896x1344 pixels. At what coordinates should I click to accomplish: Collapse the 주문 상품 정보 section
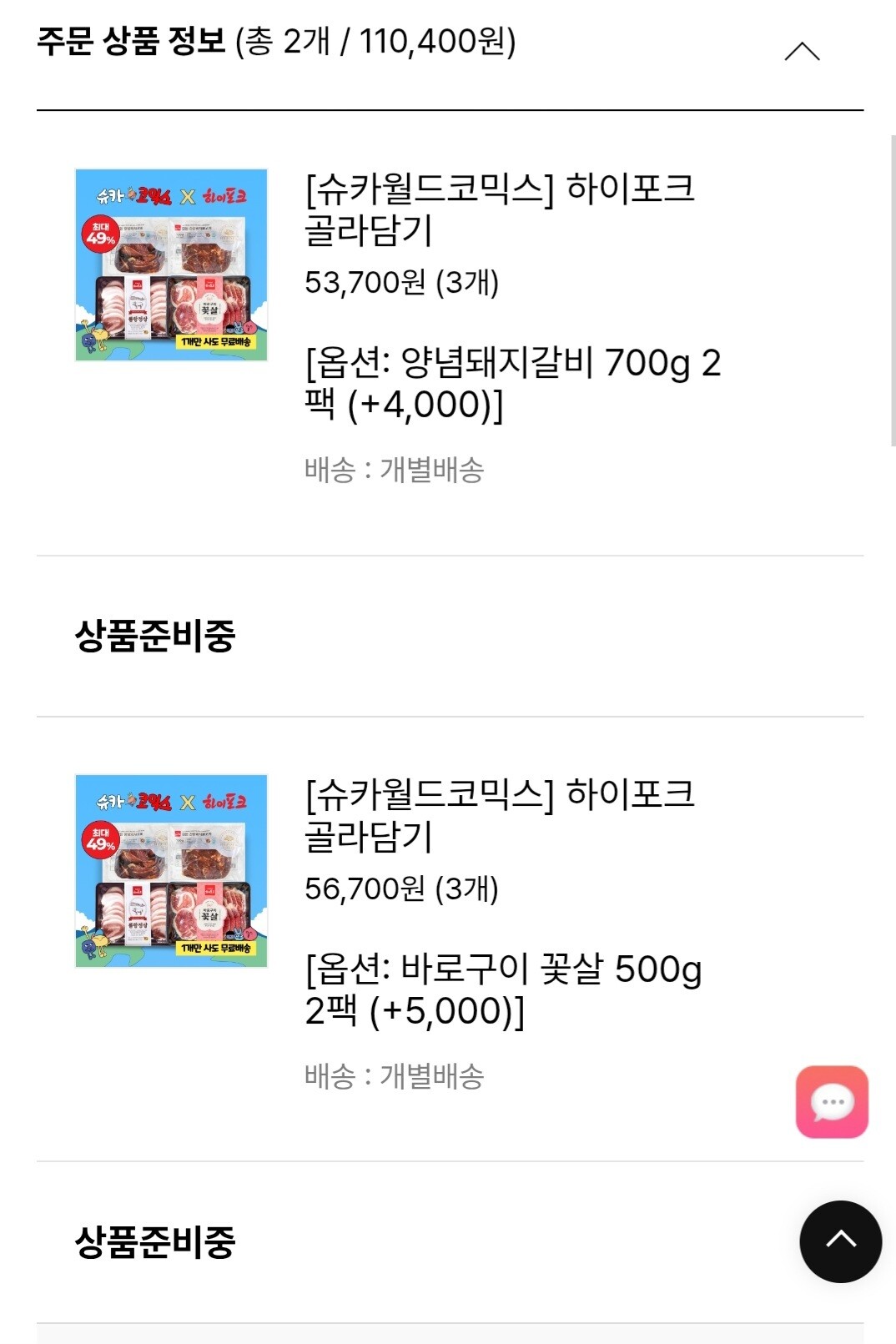pos(802,52)
